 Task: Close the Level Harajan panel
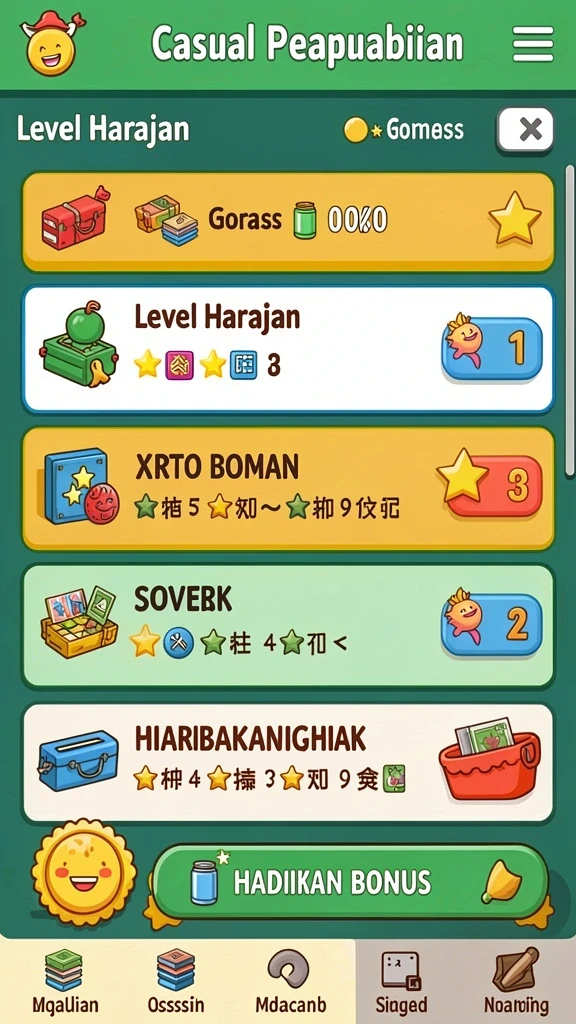pyautogui.click(x=526, y=130)
